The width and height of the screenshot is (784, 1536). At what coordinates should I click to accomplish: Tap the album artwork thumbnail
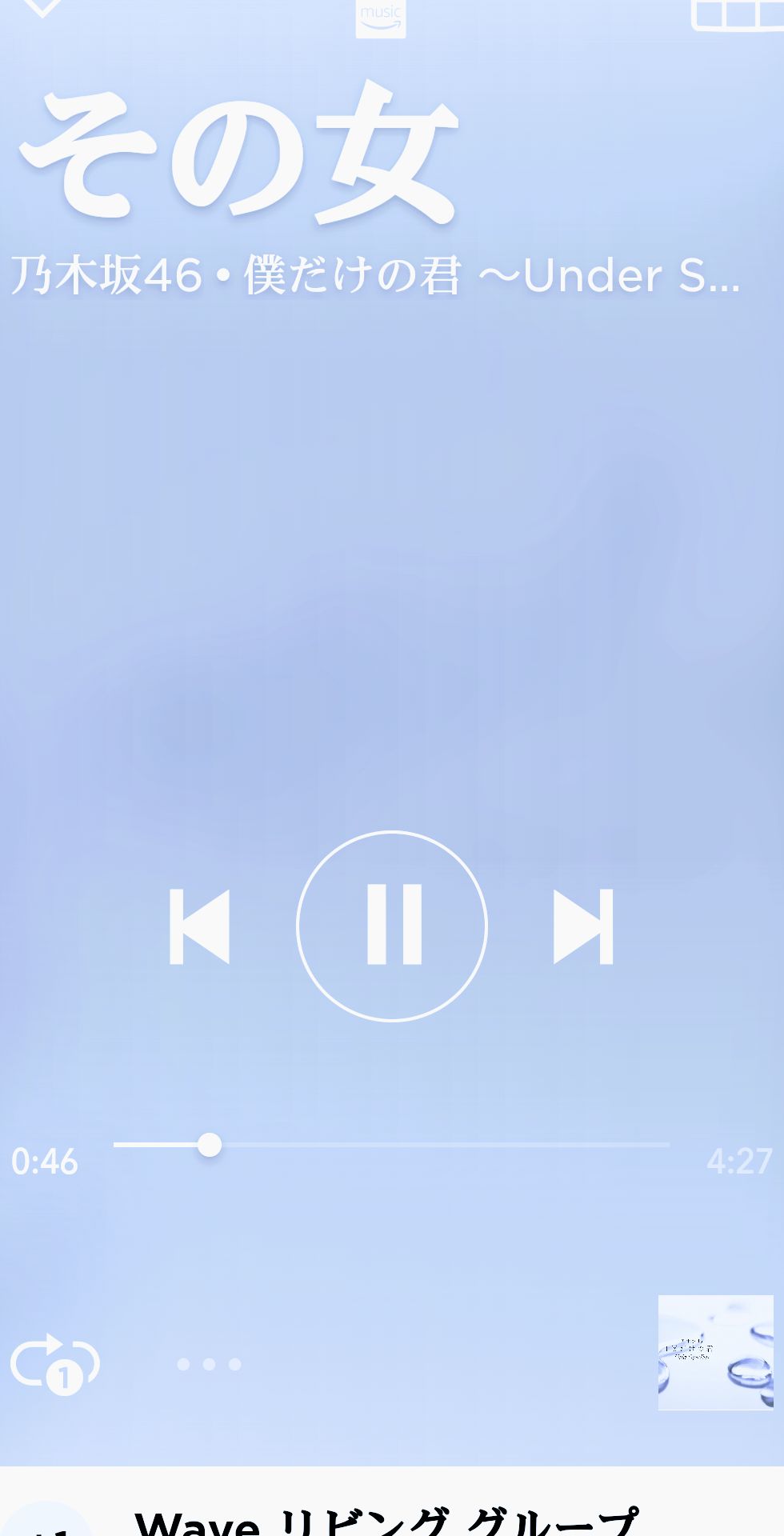(x=715, y=1352)
